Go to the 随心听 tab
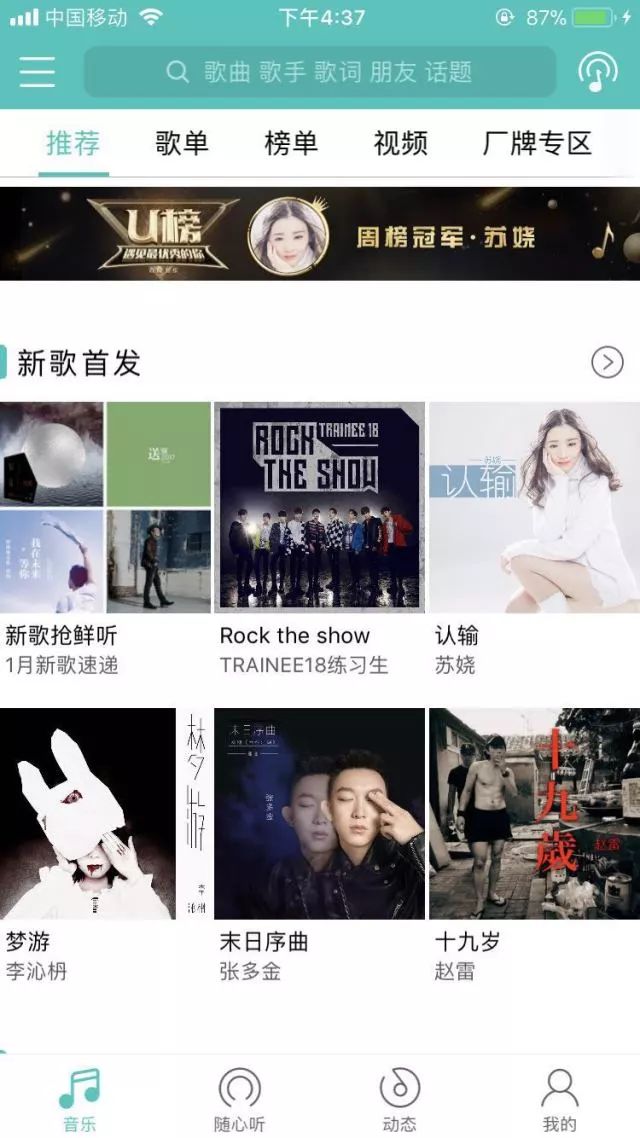Viewport: 640px width, 1138px height. pyautogui.click(x=239, y=1098)
